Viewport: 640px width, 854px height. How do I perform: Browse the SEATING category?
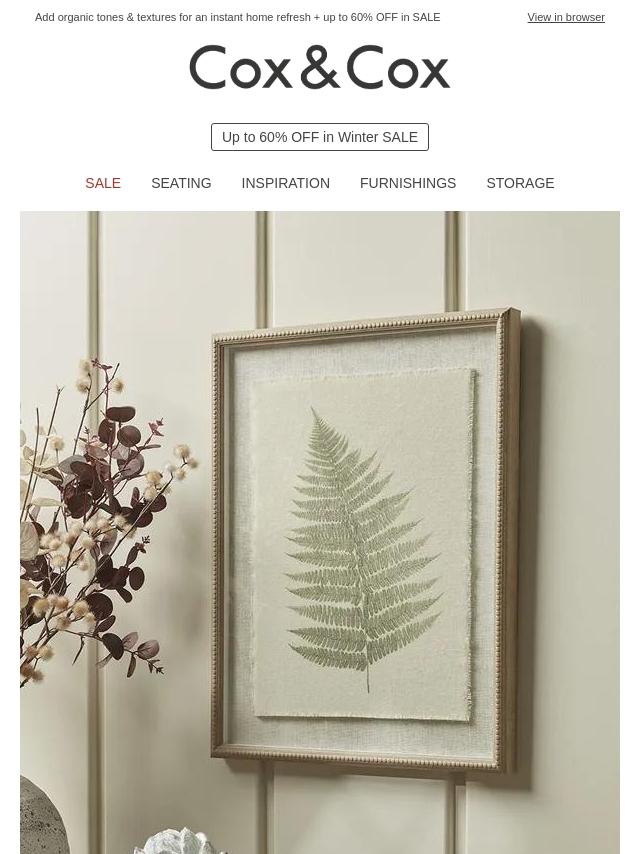click(181, 183)
